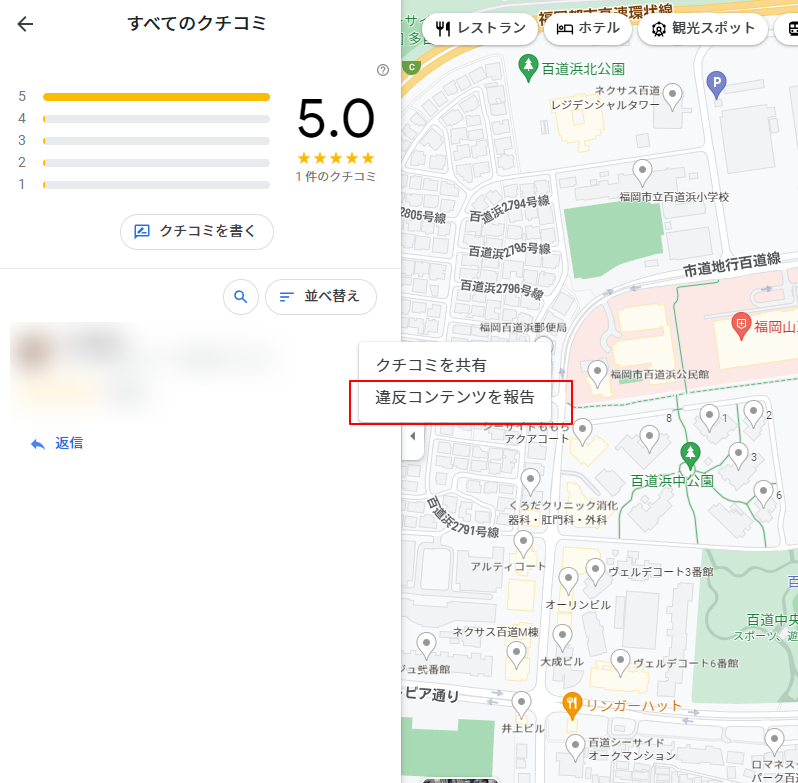
Task: Open the 並べ替え sort options
Action: point(320,297)
